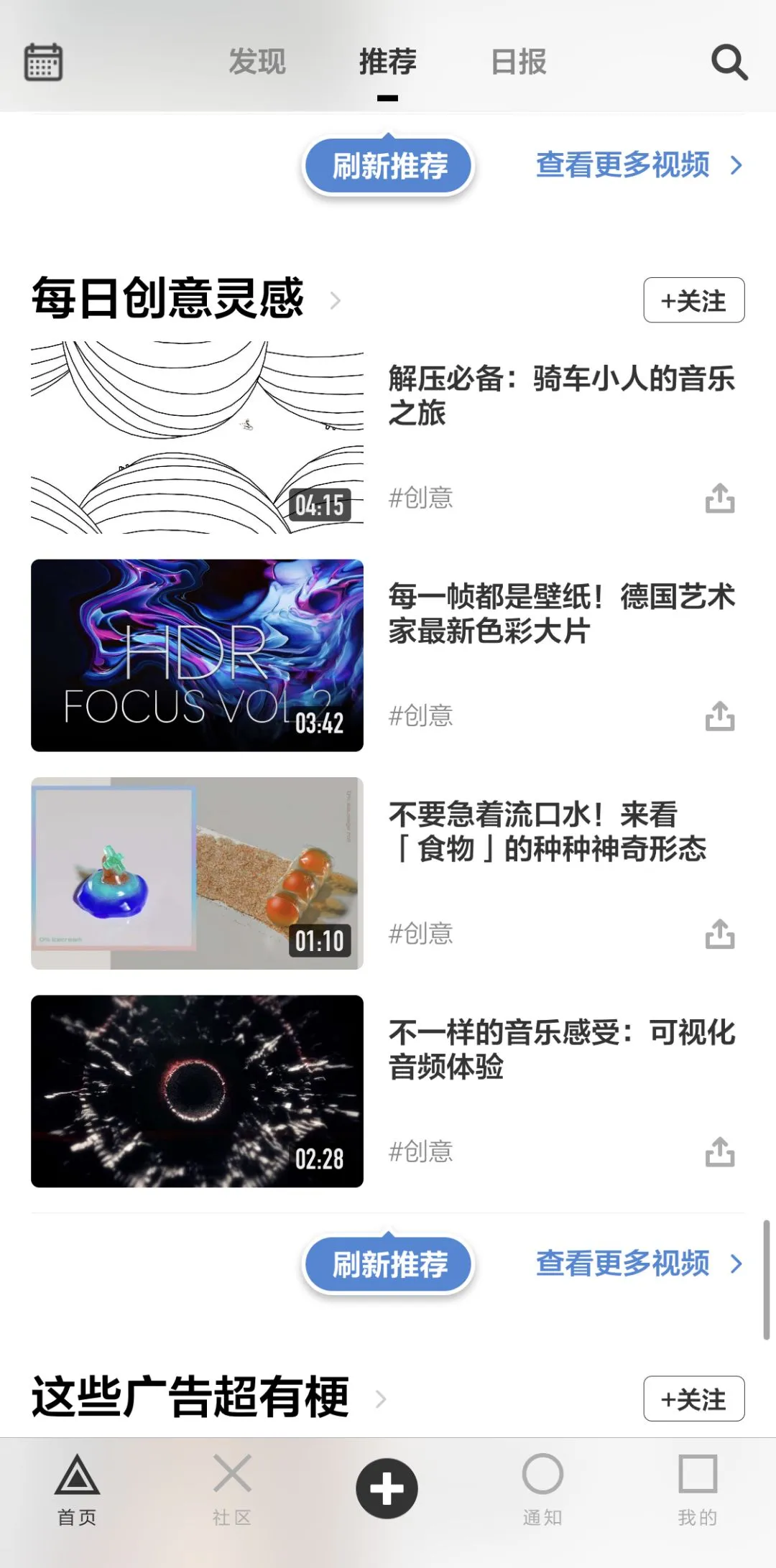
Task: Share the 骑车小人的音乐之旅 video
Action: click(719, 498)
